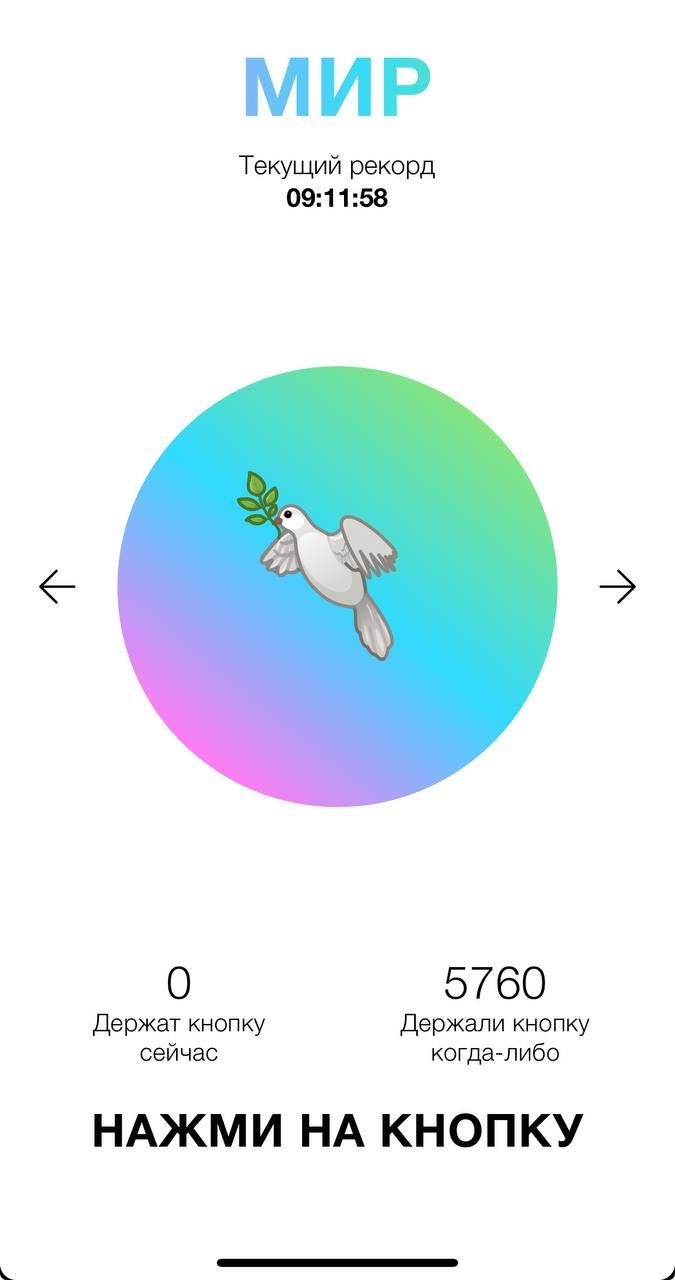Go to the previous button with left arrow
The height and width of the screenshot is (1280, 675).
click(x=57, y=587)
